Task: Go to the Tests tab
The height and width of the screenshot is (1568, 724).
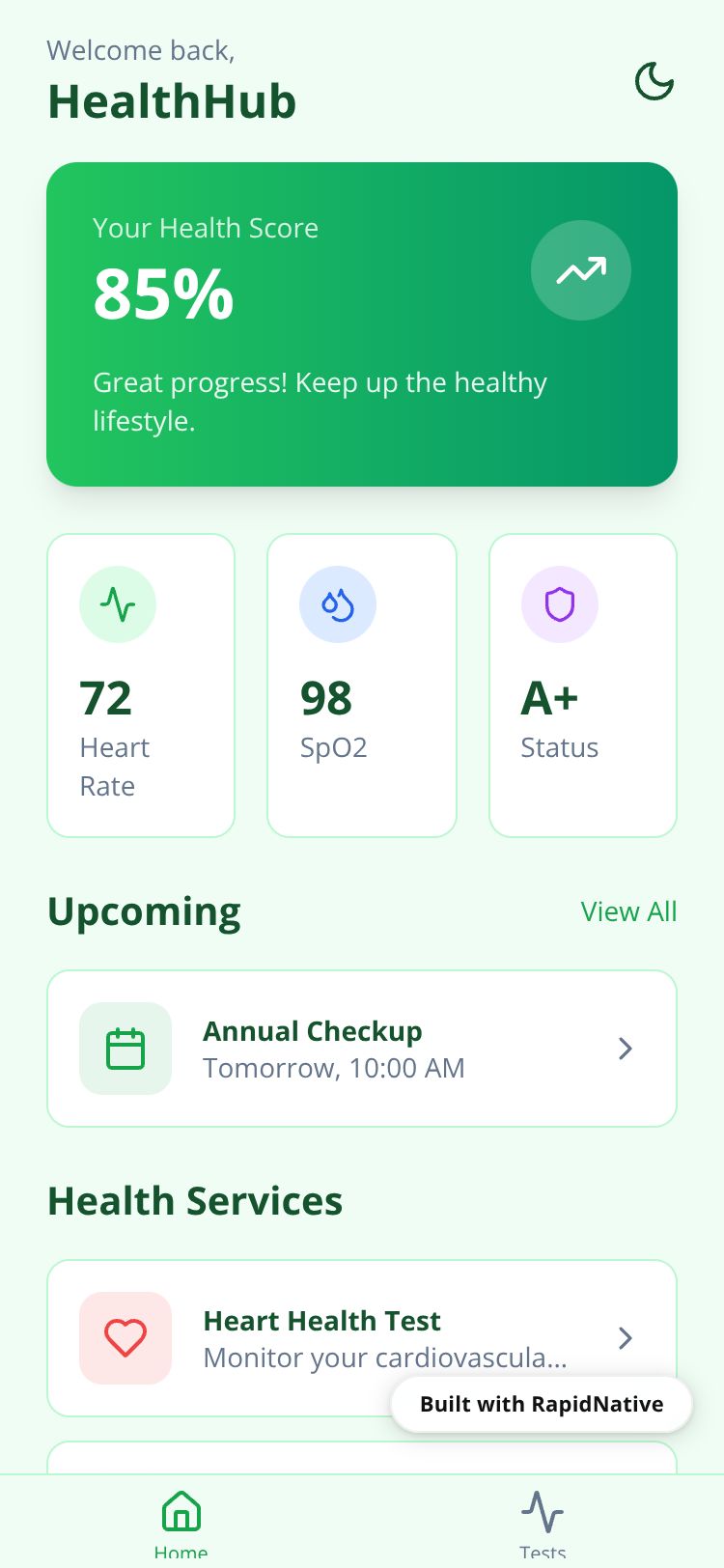Action: click(543, 1524)
